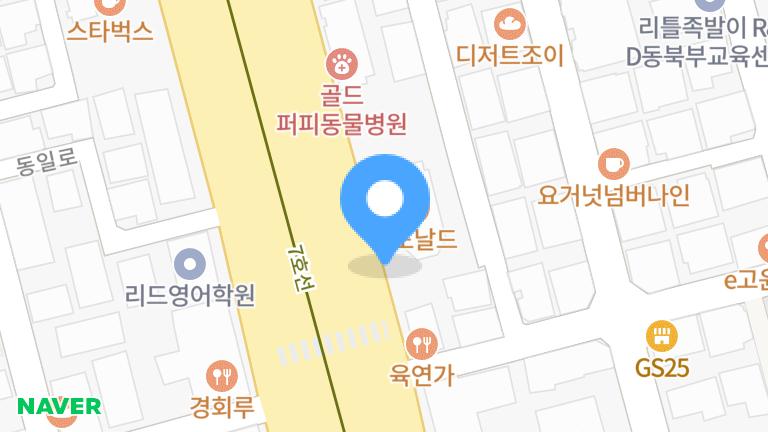Open the 육연가 restaurant marker
768x432 pixels.
tap(424, 344)
